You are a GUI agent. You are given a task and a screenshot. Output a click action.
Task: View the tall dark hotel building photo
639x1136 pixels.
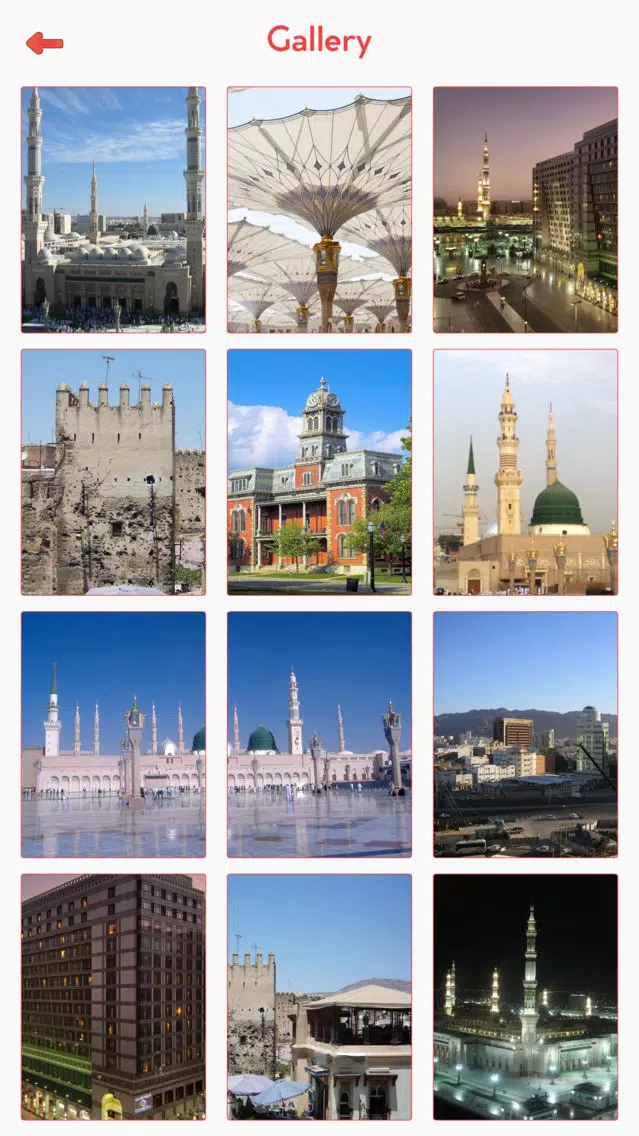[x=113, y=997]
